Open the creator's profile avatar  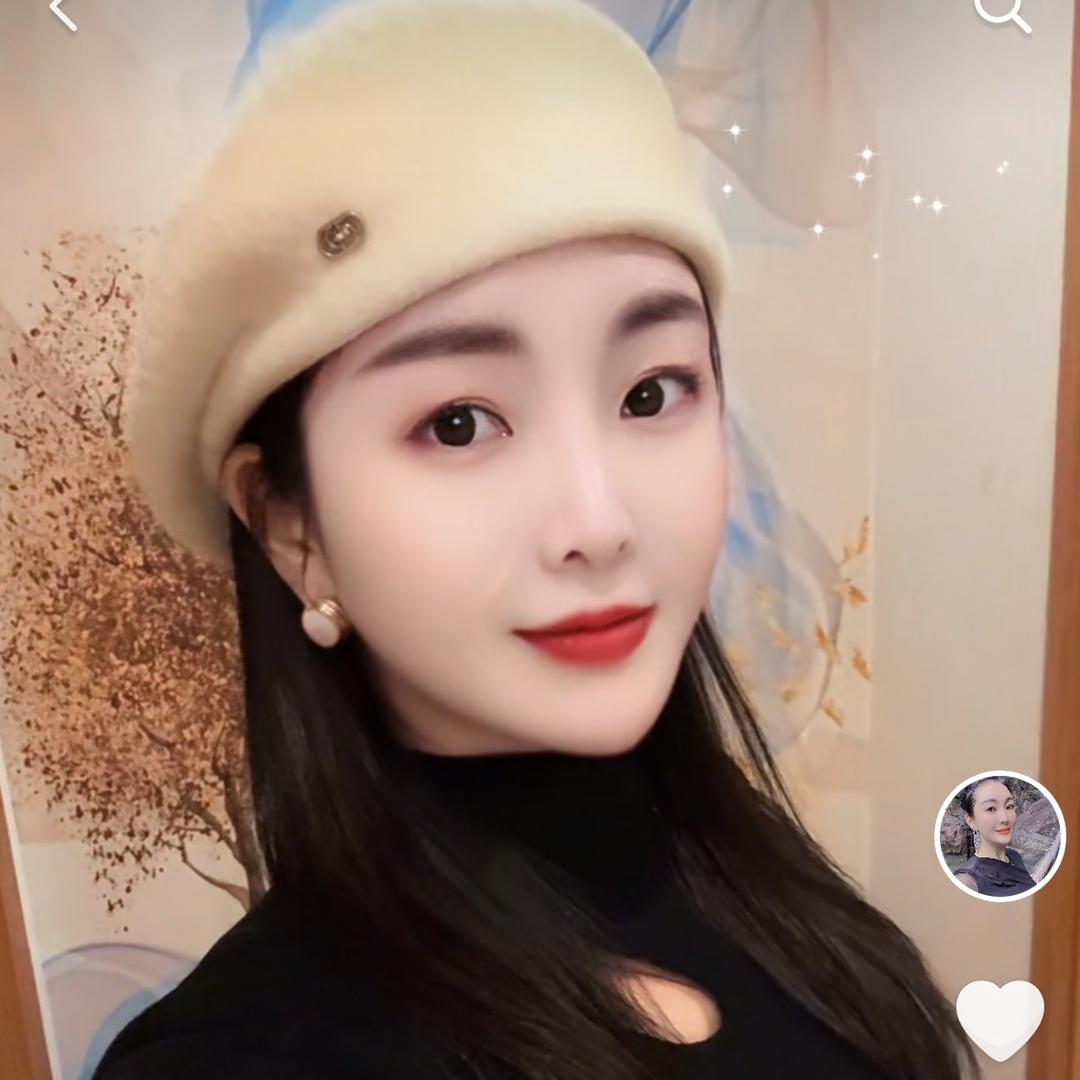tap(999, 836)
